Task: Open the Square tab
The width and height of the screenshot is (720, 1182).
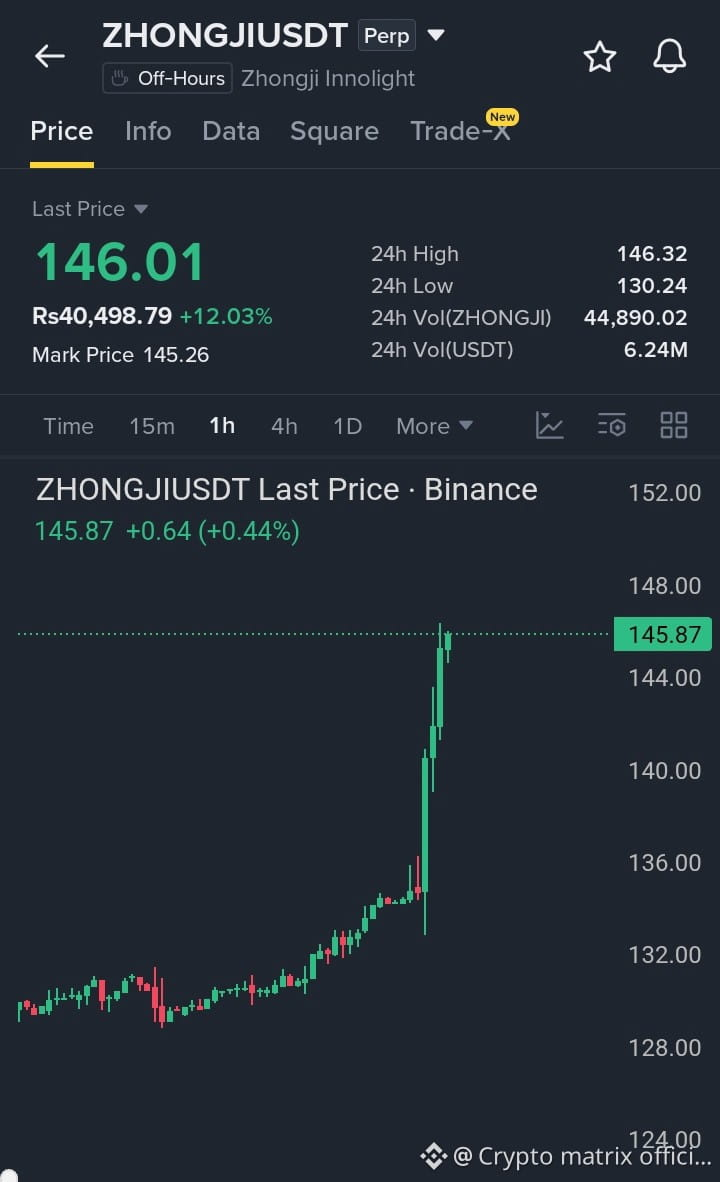Action: pos(334,131)
